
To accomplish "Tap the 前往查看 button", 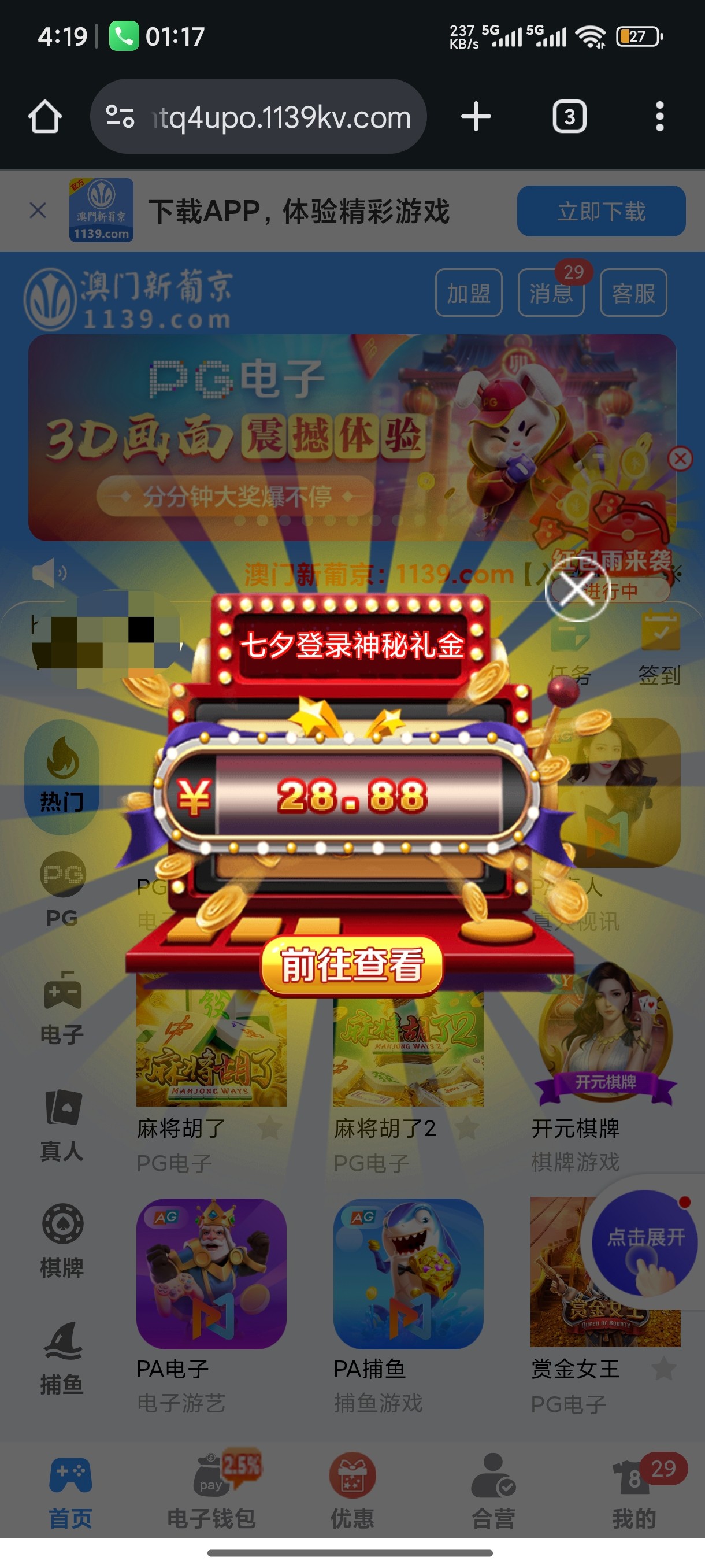I will coord(351,966).
